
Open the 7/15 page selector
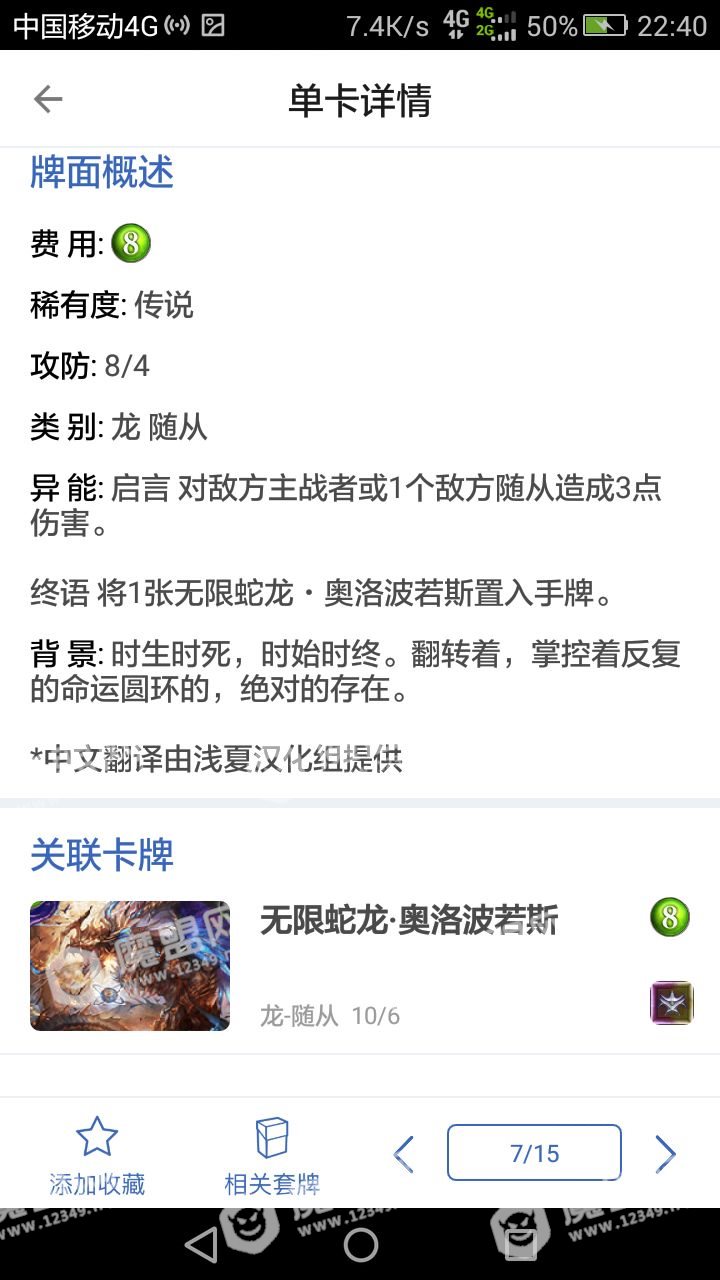[534, 1153]
